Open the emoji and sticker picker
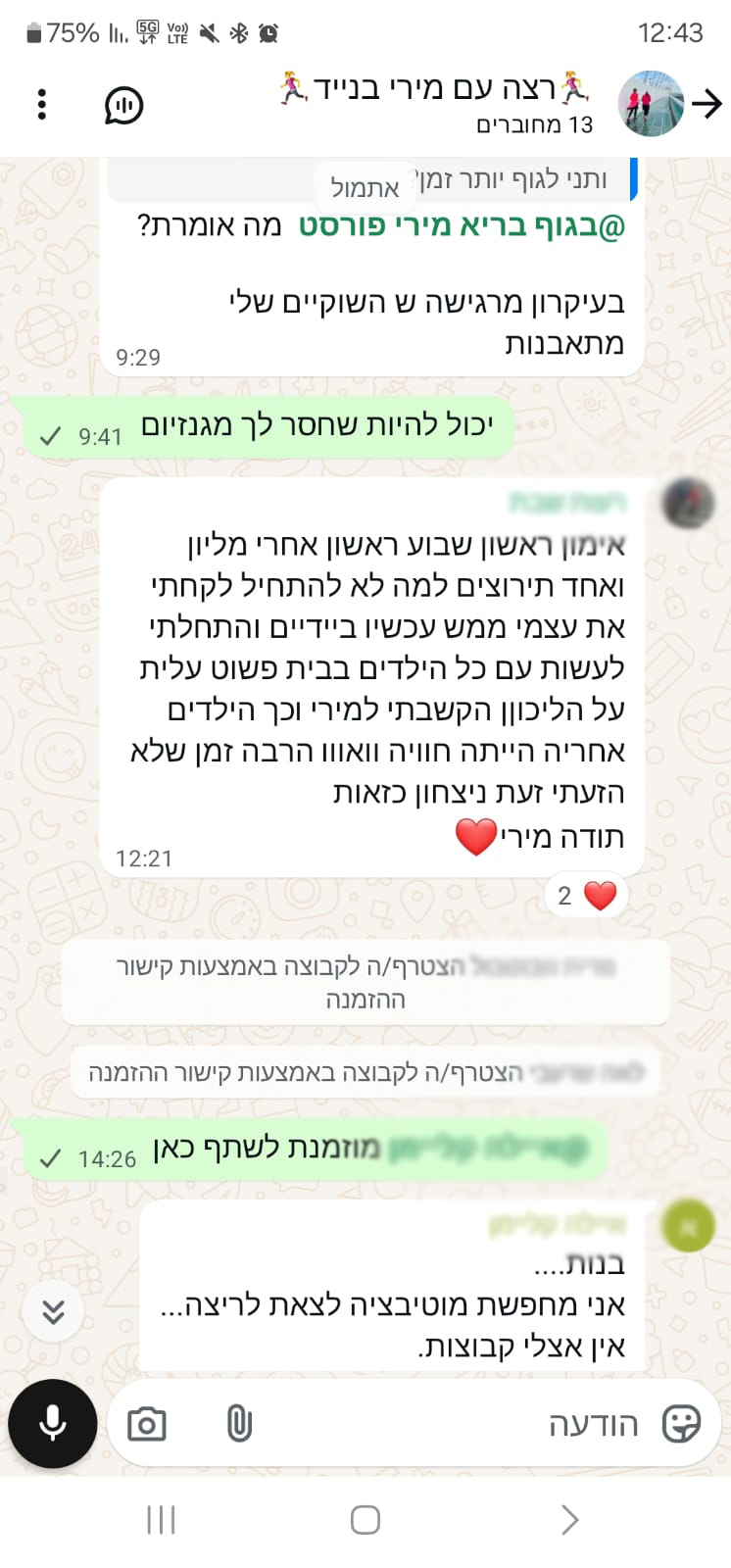731x1568 pixels. (x=681, y=1423)
